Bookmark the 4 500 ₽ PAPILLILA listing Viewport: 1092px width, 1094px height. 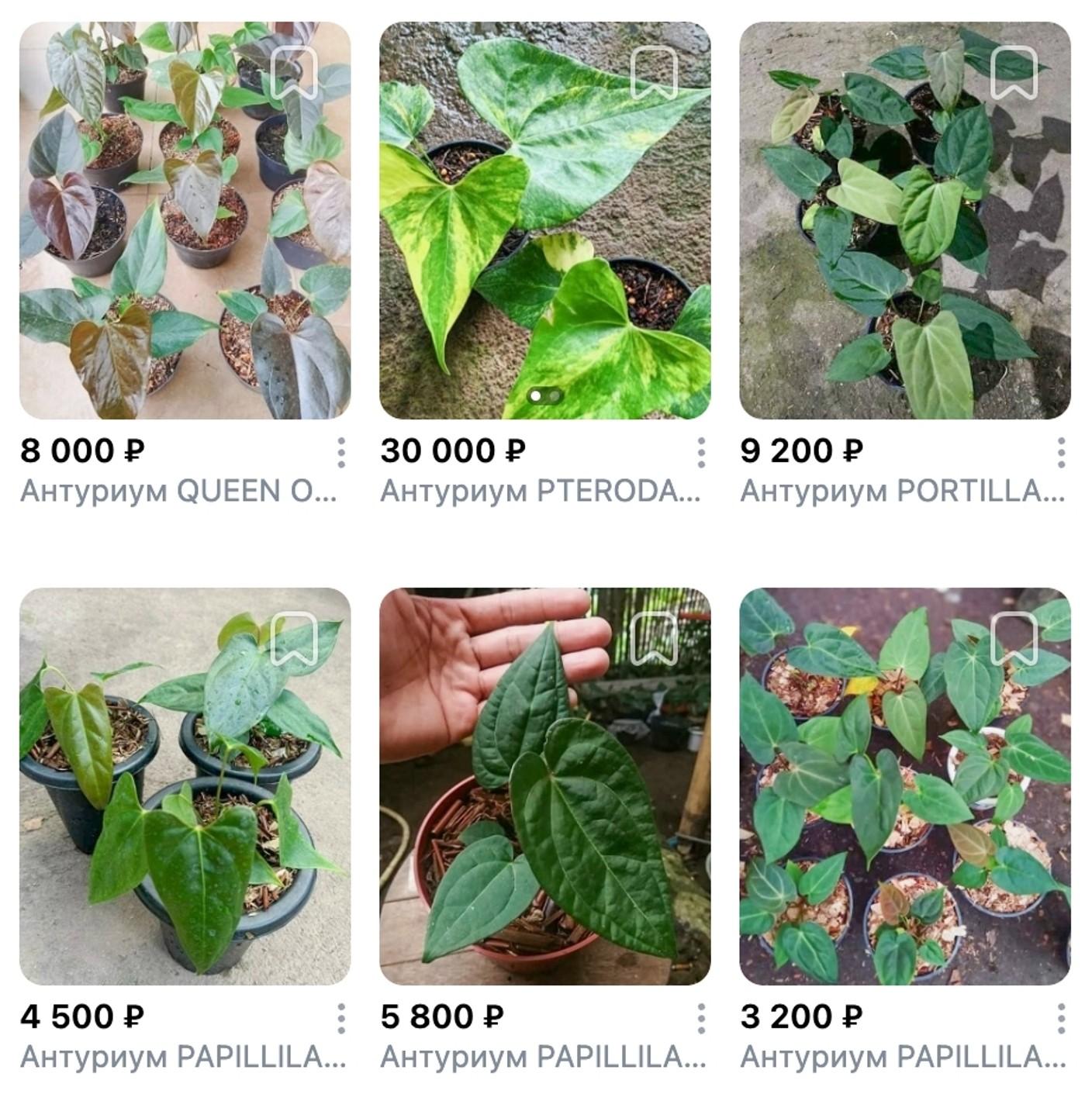point(295,639)
